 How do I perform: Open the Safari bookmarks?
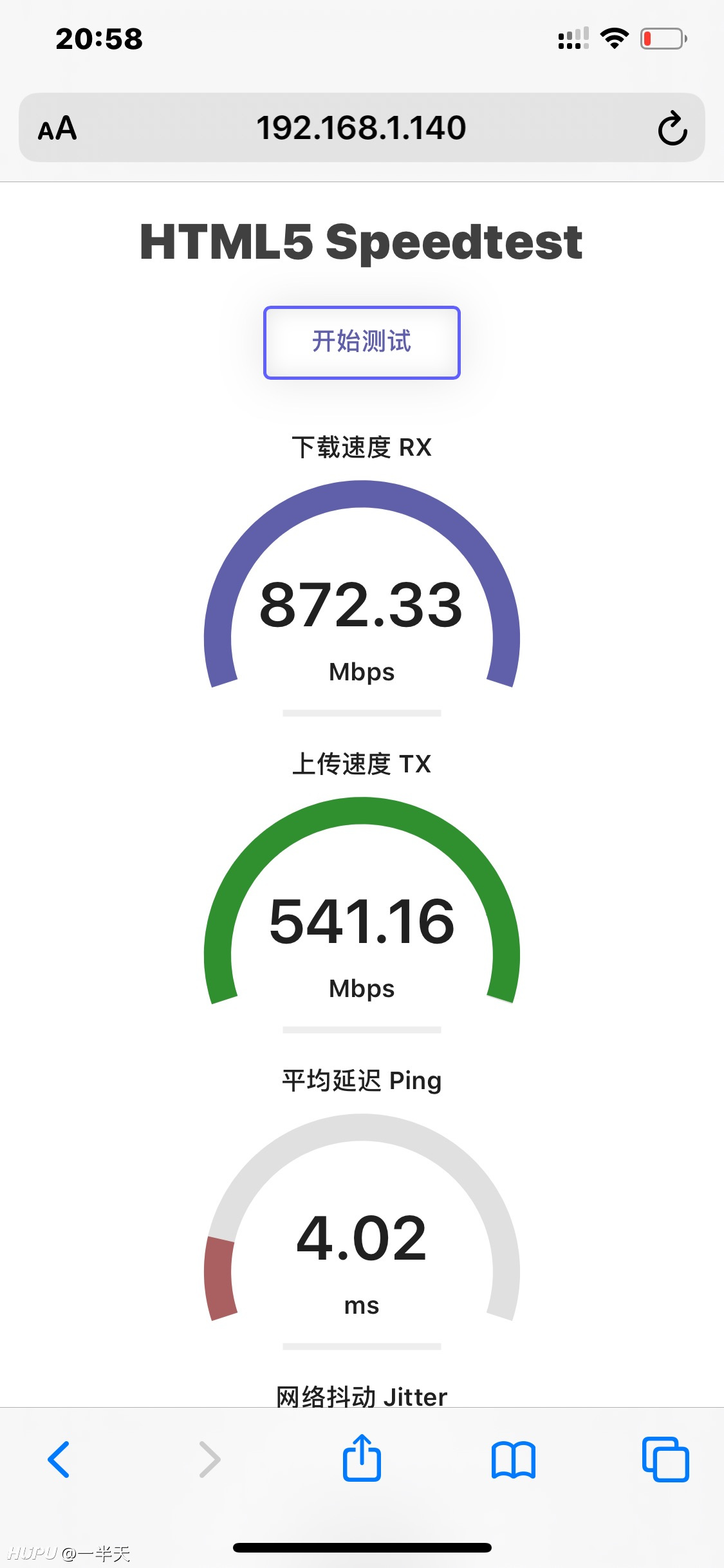point(513,1460)
